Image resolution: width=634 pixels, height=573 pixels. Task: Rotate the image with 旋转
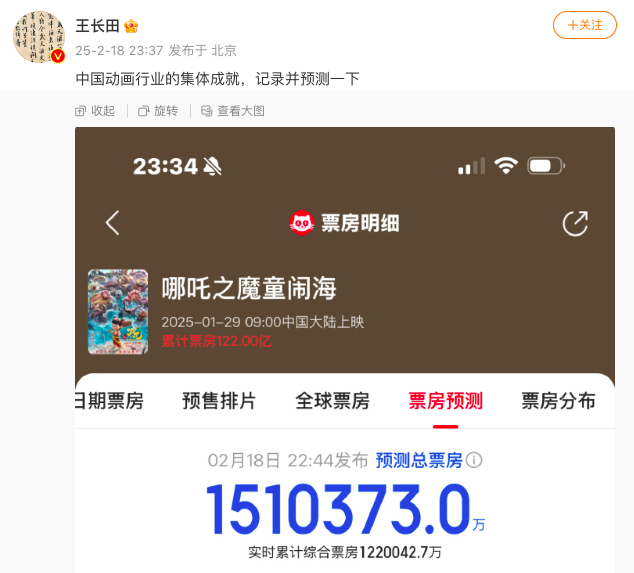tap(157, 111)
